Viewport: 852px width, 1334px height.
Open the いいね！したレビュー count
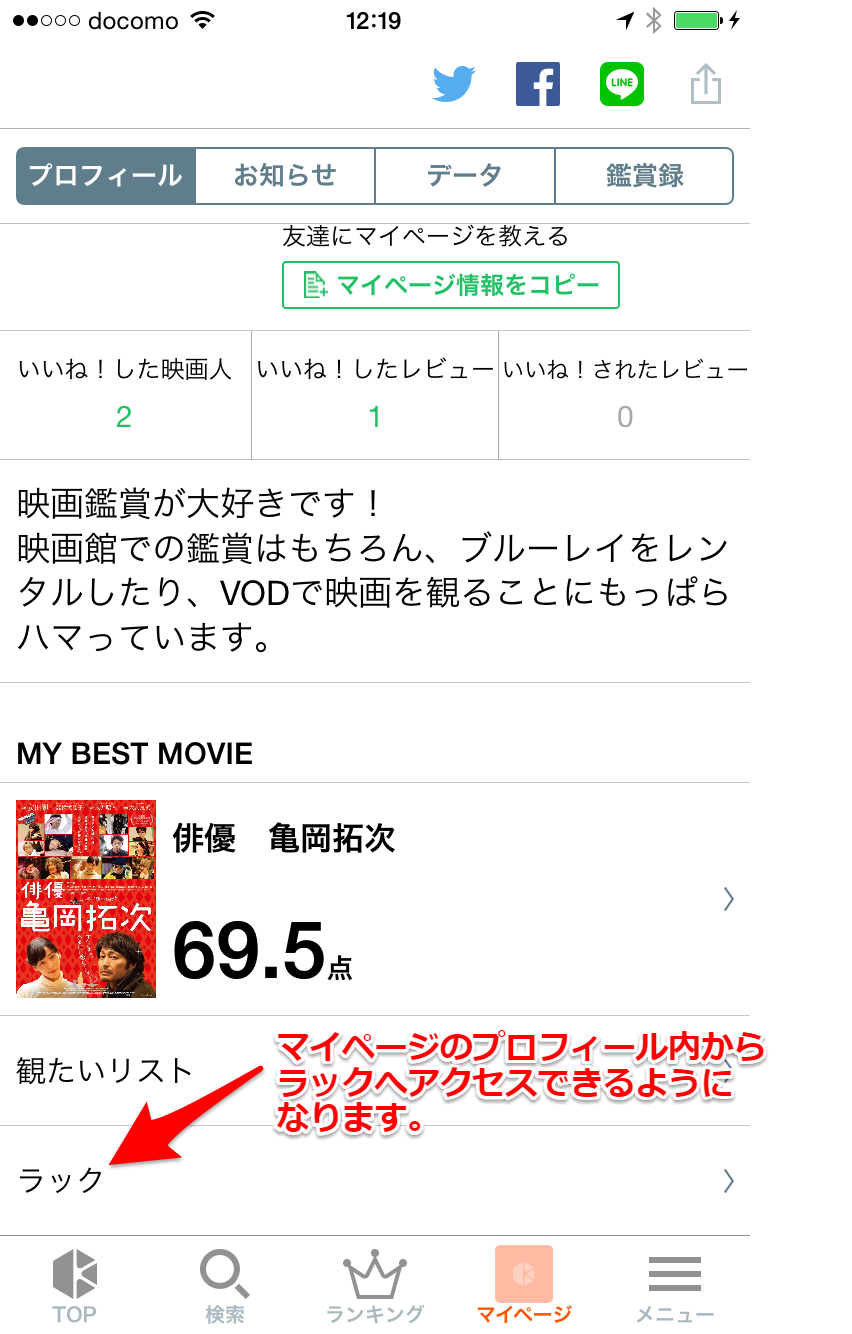(375, 396)
